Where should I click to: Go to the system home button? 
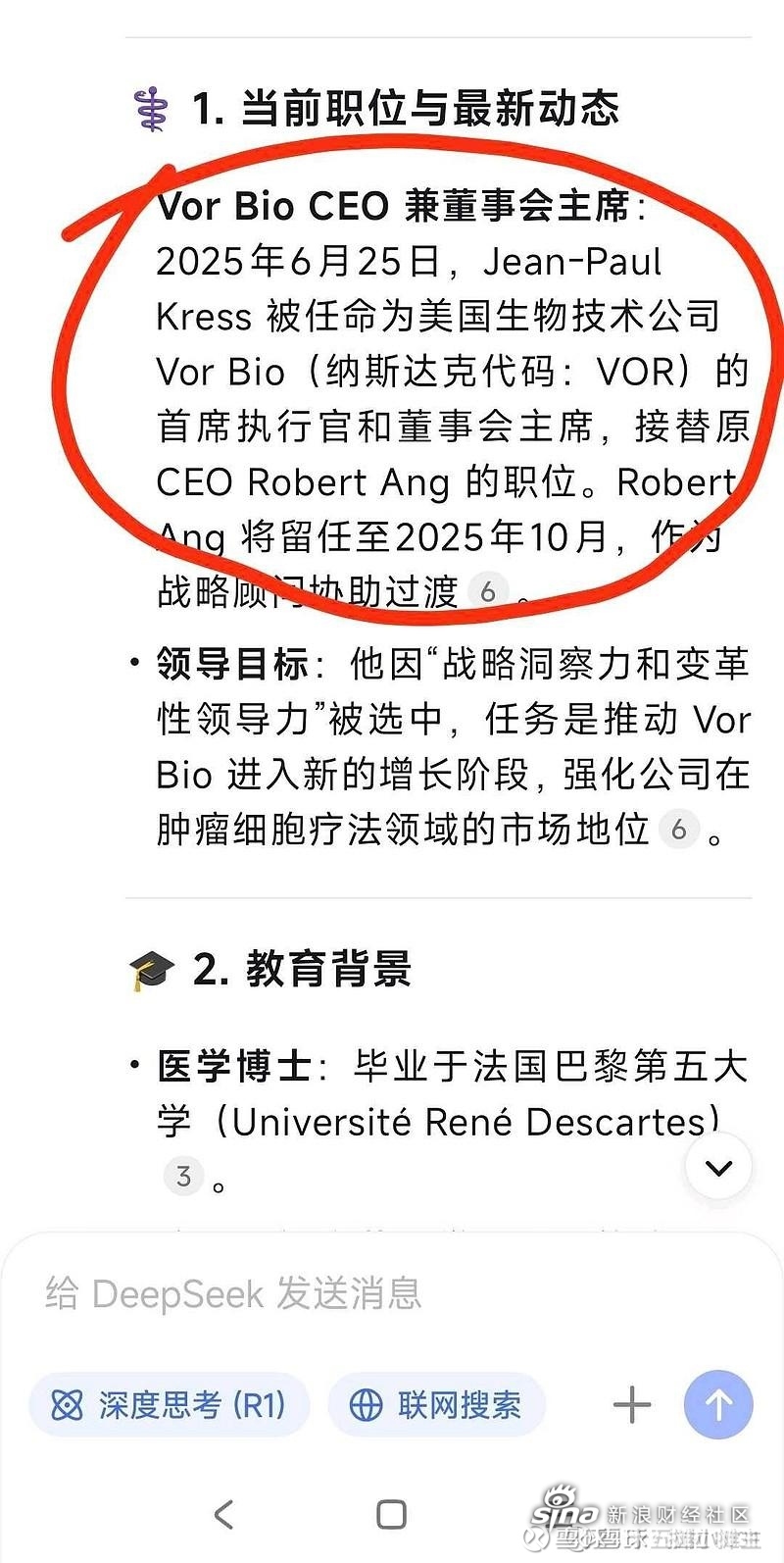(x=392, y=1514)
